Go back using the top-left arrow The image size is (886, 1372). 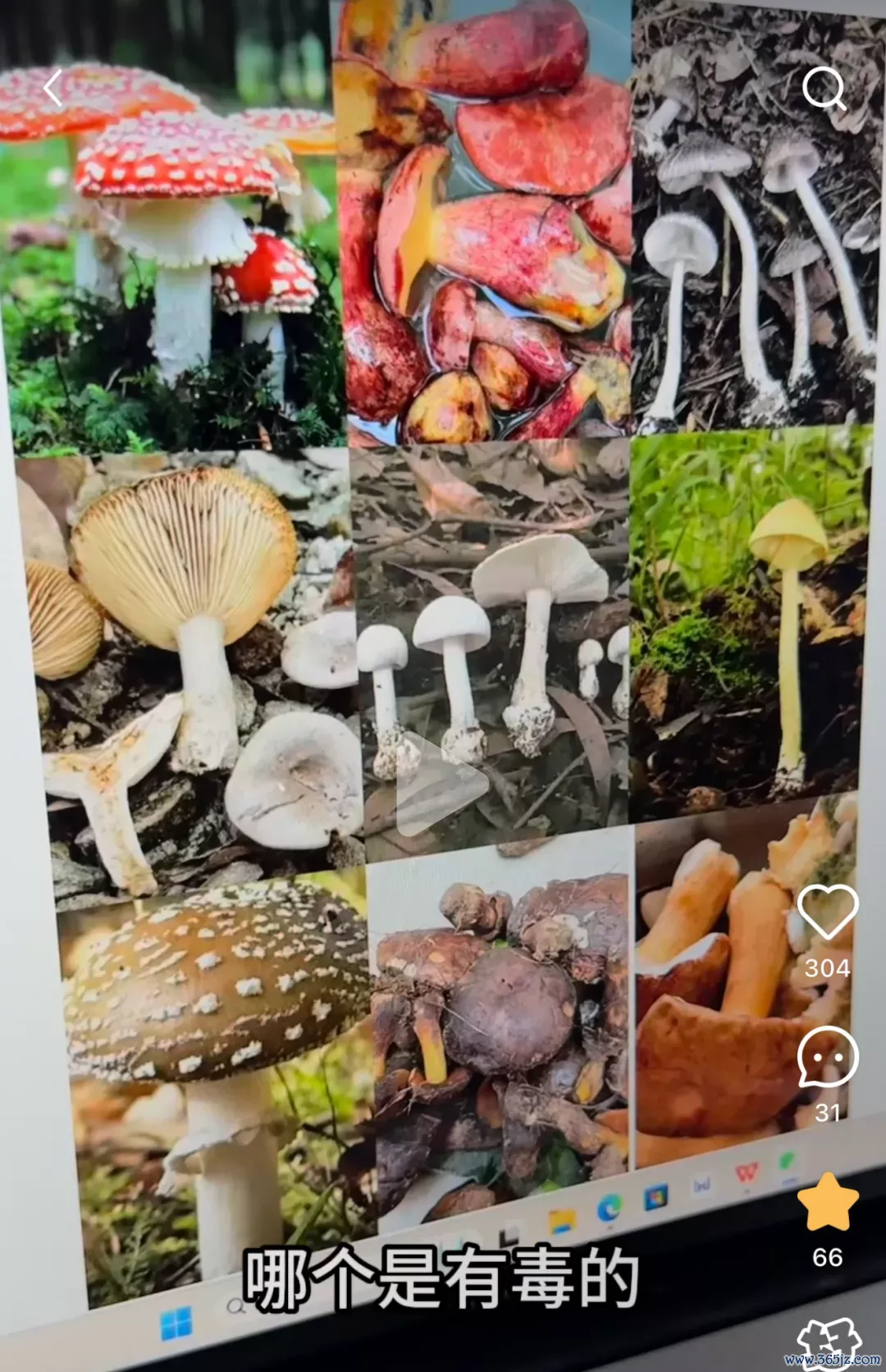pos(54,89)
